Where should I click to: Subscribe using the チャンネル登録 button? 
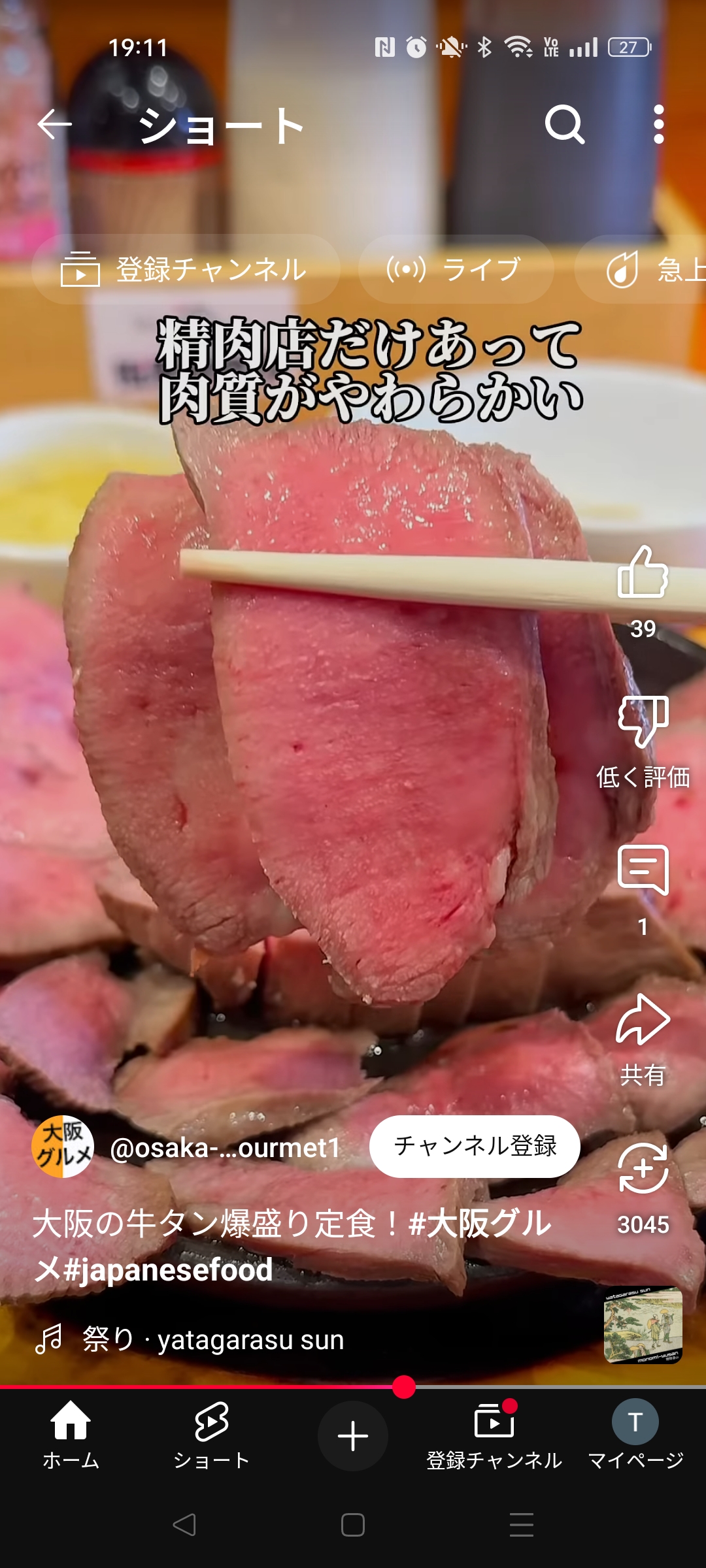click(x=475, y=1147)
